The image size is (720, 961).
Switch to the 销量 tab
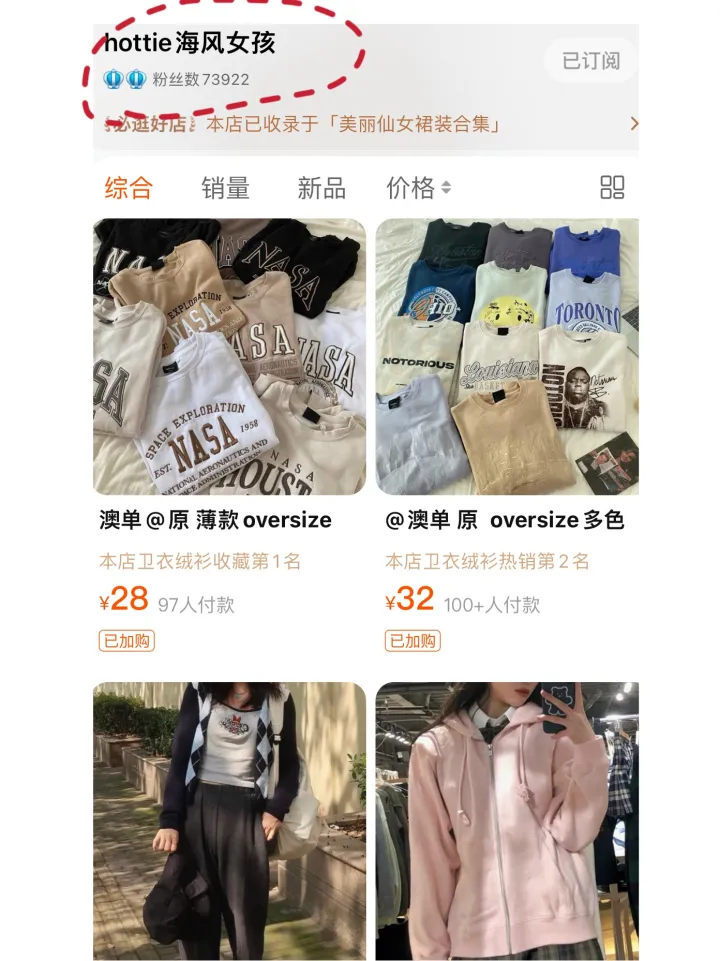point(225,187)
